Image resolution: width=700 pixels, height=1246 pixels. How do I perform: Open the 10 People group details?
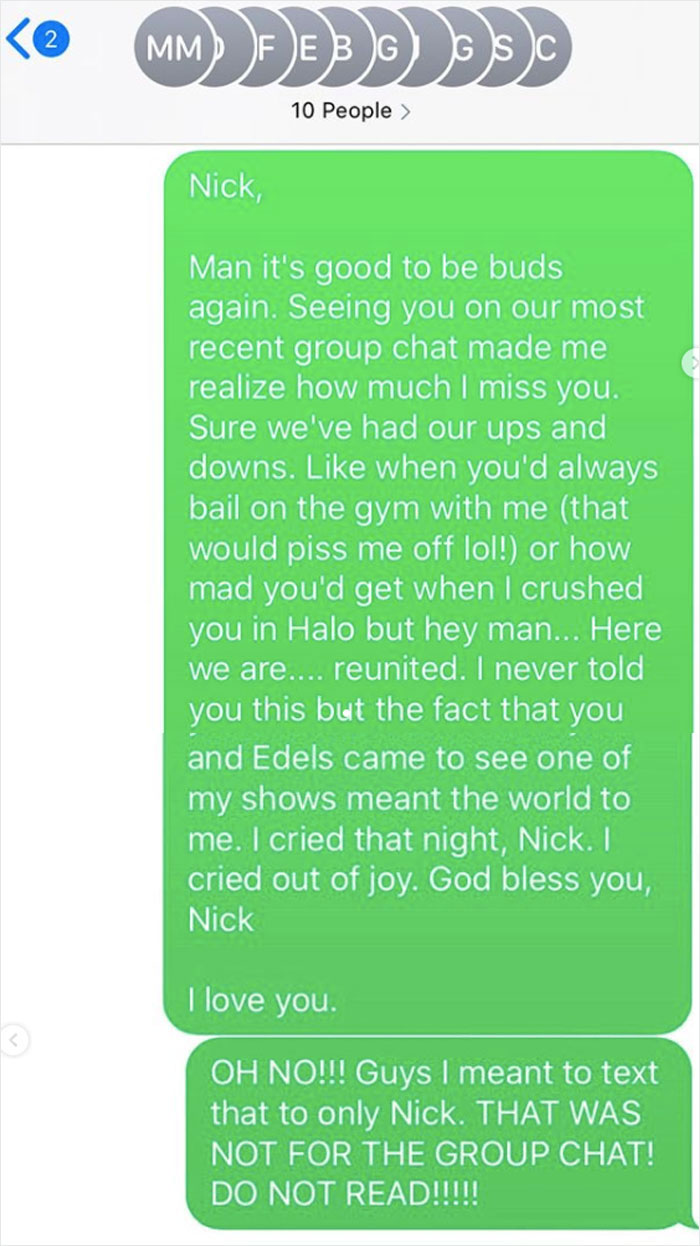[350, 111]
